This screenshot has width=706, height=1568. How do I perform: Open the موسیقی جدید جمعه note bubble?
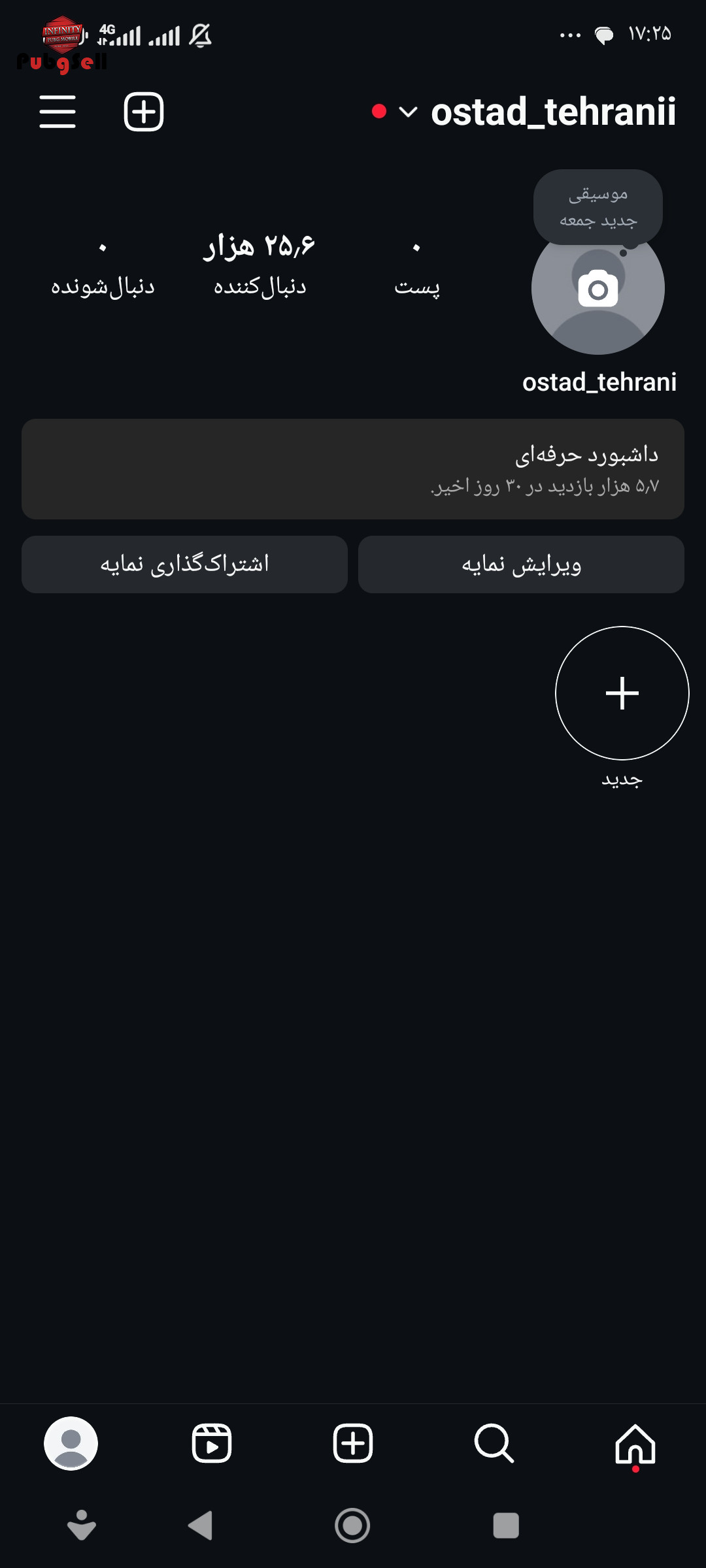tap(598, 206)
